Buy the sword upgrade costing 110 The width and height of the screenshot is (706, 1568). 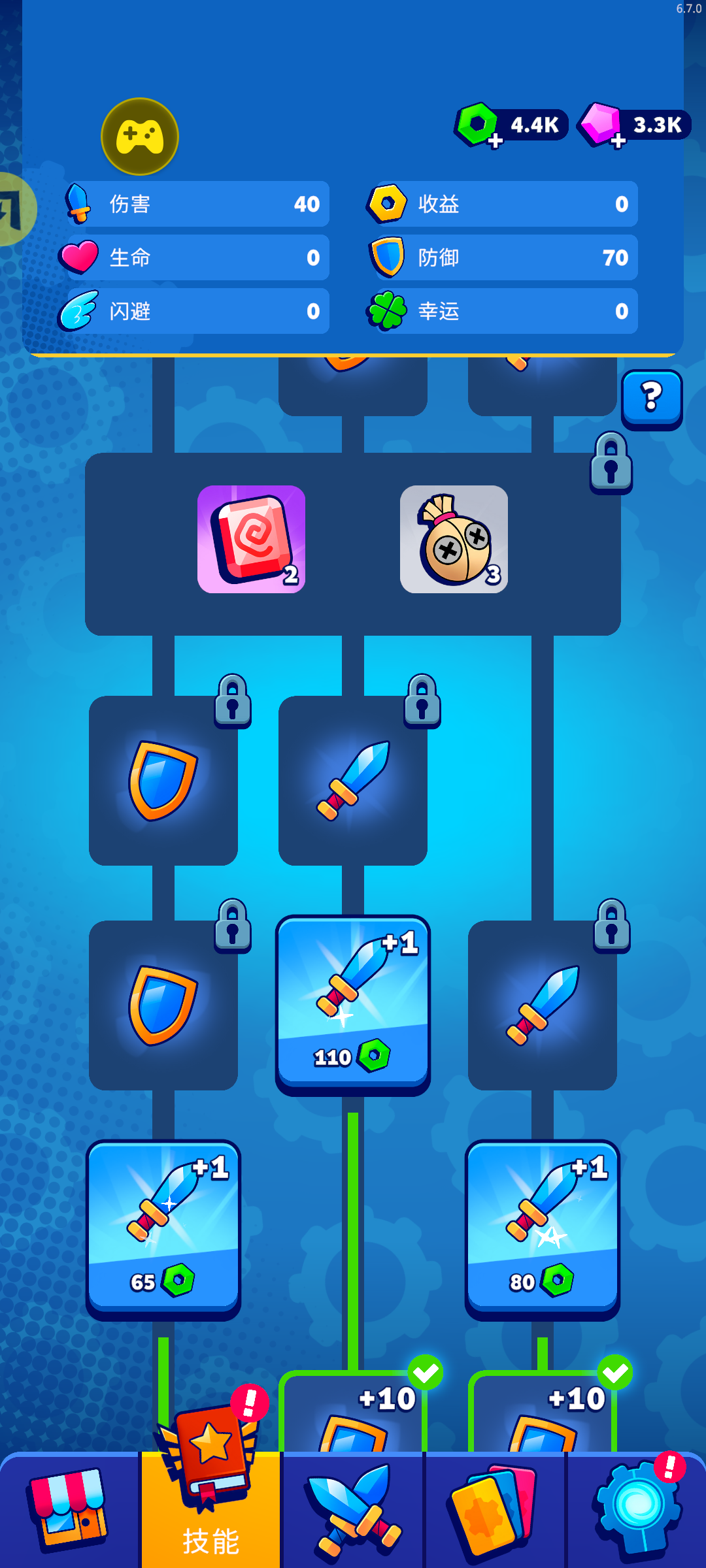(353, 1003)
